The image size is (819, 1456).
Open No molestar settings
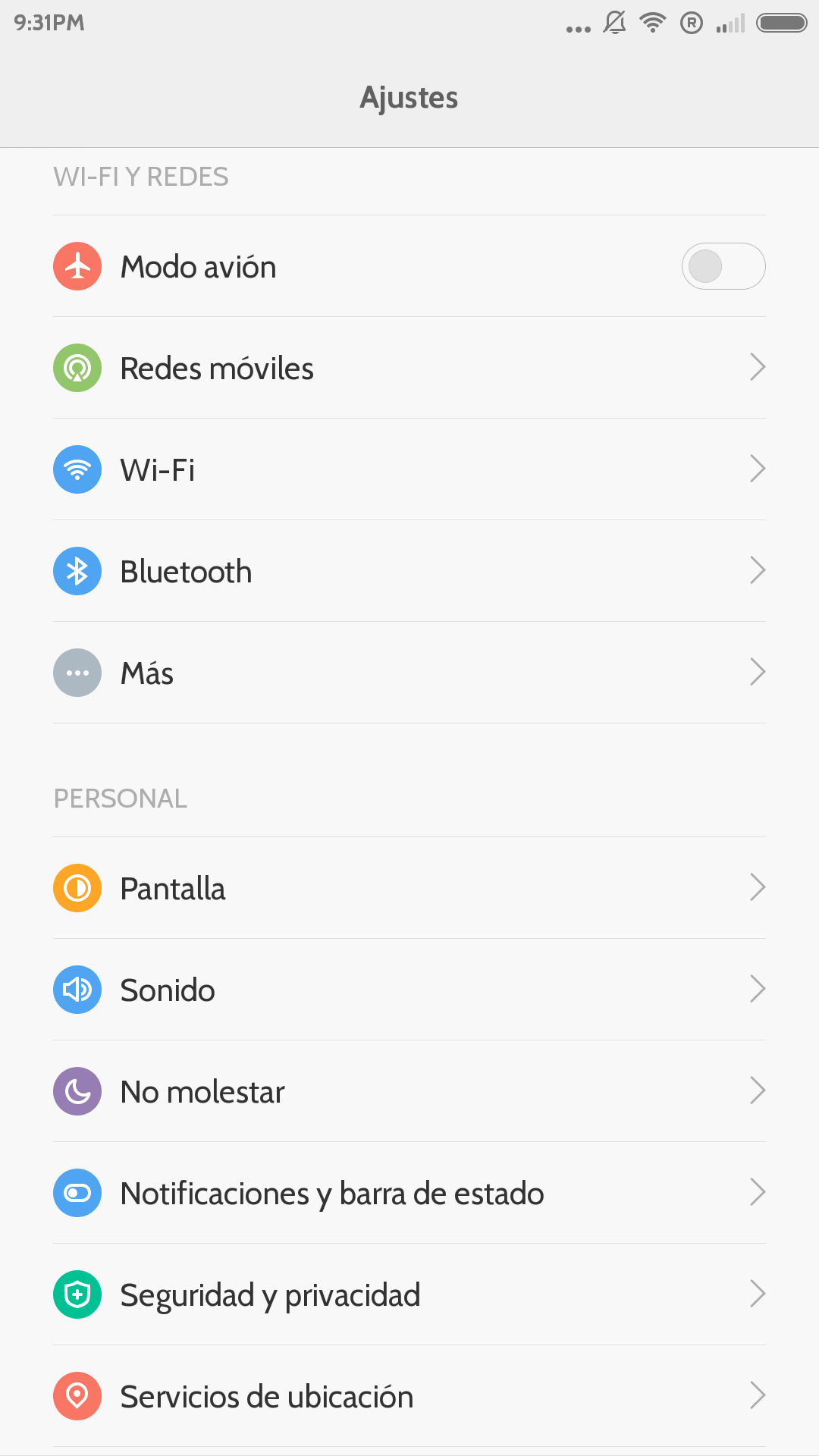pos(409,1091)
